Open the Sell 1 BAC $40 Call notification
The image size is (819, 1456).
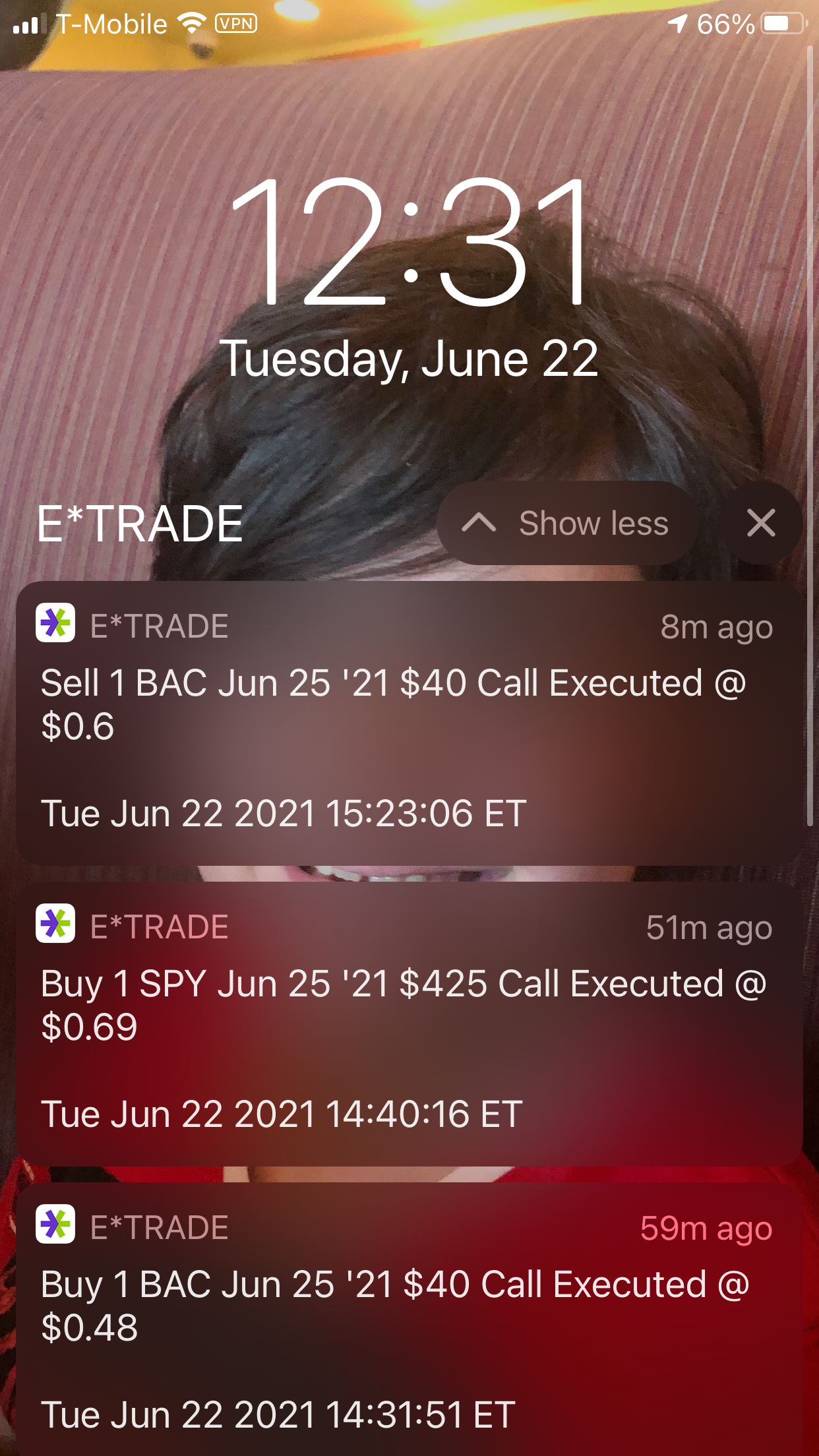click(x=409, y=723)
